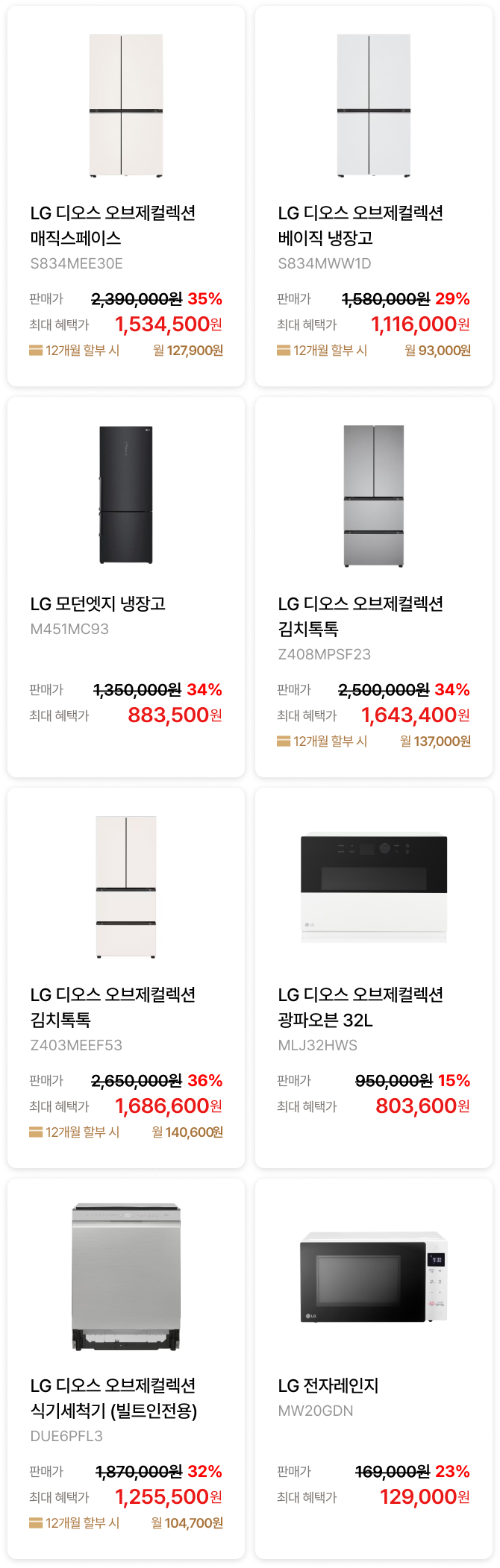The width and height of the screenshot is (500, 1568).
Task: Open the 식기세척기 DUE6PFL3 product card
Action: pos(126,1368)
